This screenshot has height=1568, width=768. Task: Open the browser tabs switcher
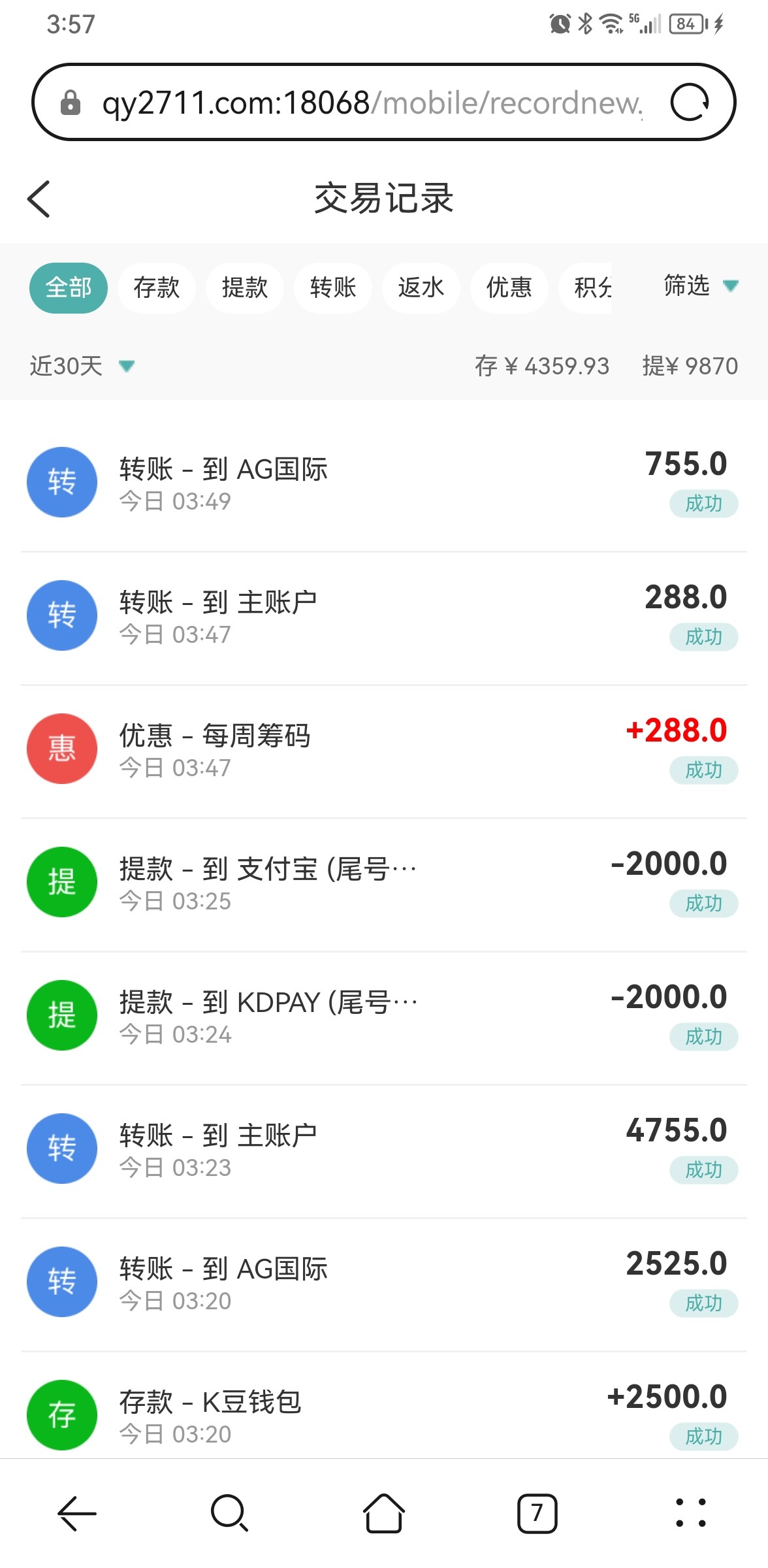537,1513
